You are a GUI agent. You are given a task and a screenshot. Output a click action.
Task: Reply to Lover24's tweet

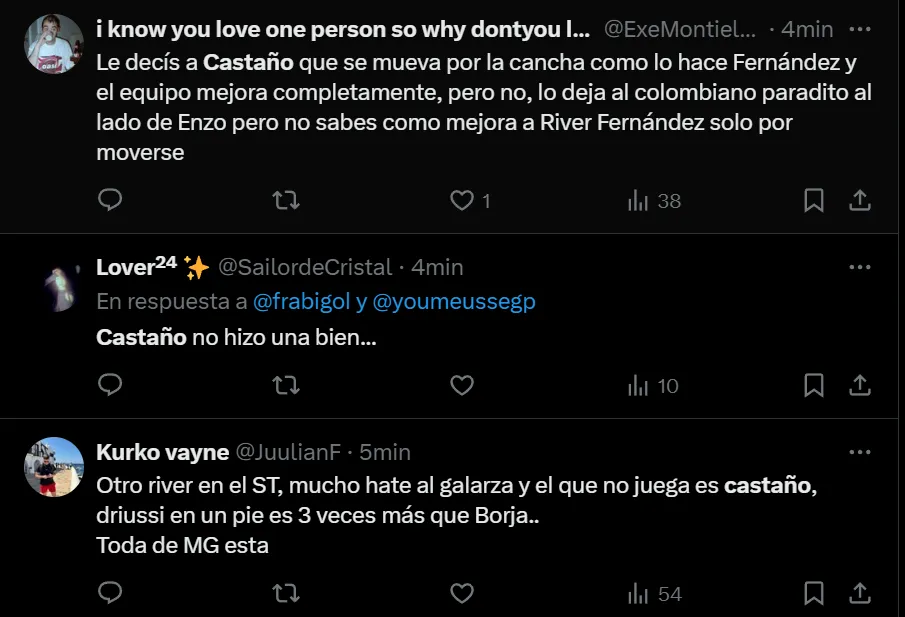pos(110,385)
